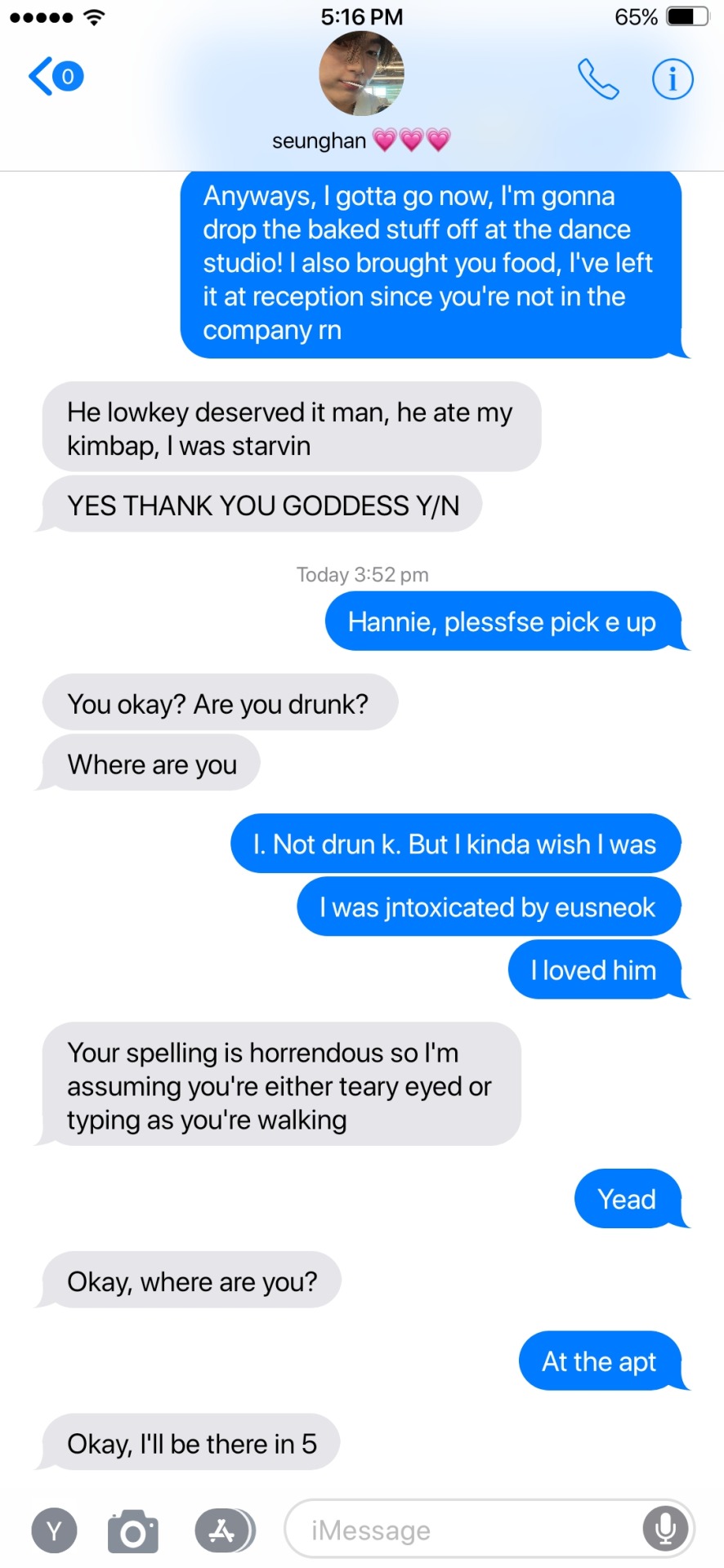This screenshot has width=724, height=1568.
Task: Open the App Store apps drawer
Action: pos(222,1530)
